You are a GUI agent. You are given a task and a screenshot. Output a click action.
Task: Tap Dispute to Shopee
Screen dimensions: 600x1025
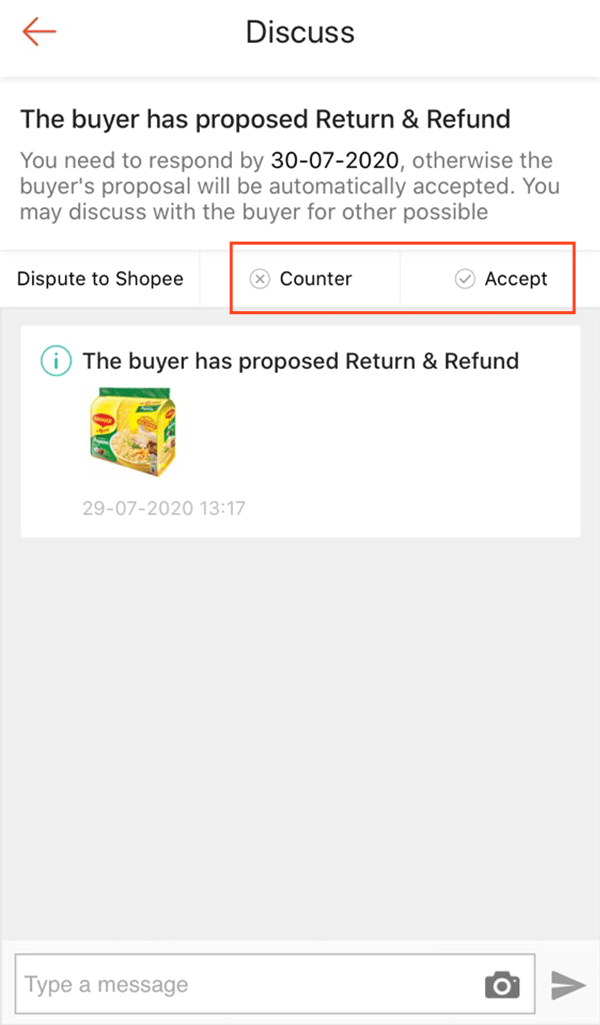pyautogui.click(x=100, y=279)
